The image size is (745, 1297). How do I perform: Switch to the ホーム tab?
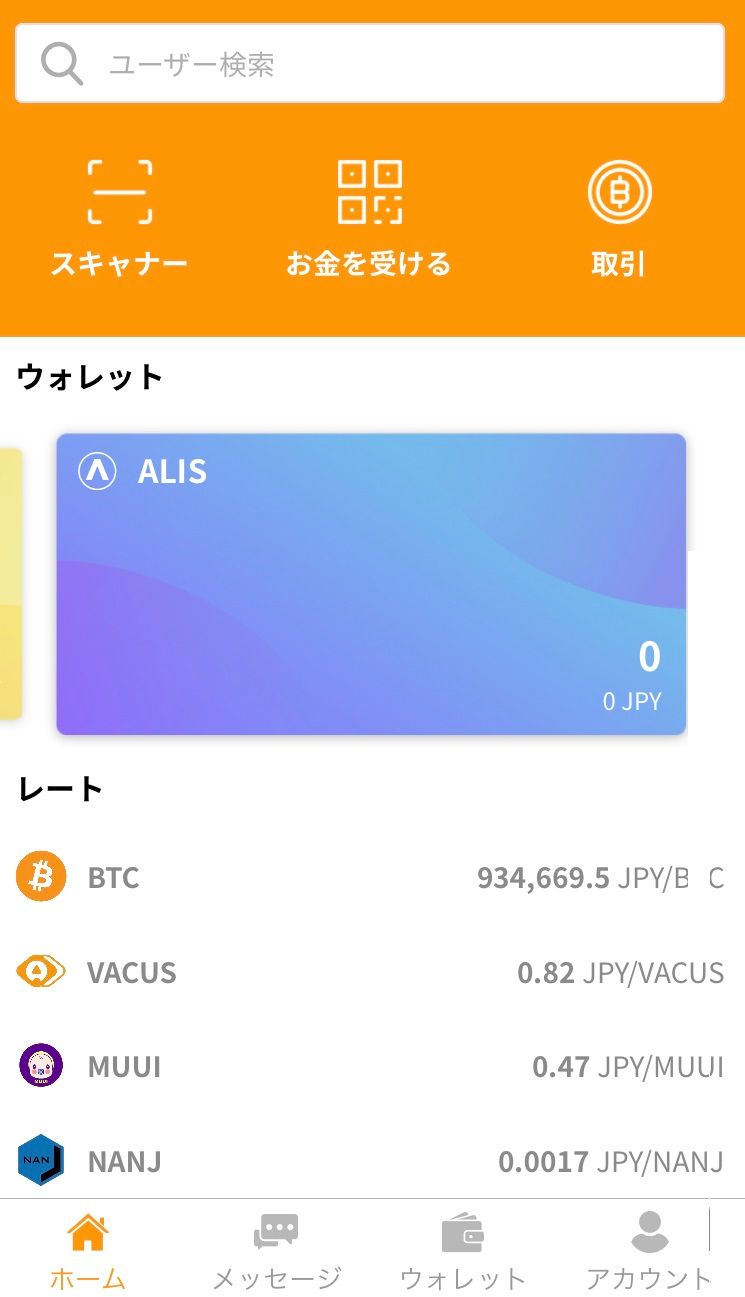(x=88, y=1250)
